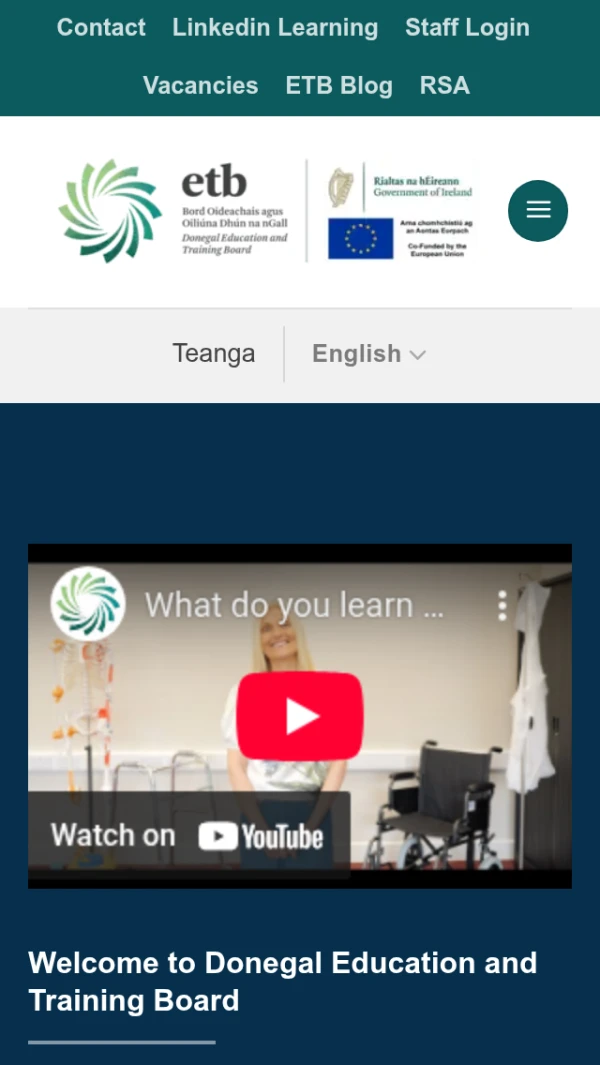Open the Contact link
600x1065 pixels.
[101, 28]
